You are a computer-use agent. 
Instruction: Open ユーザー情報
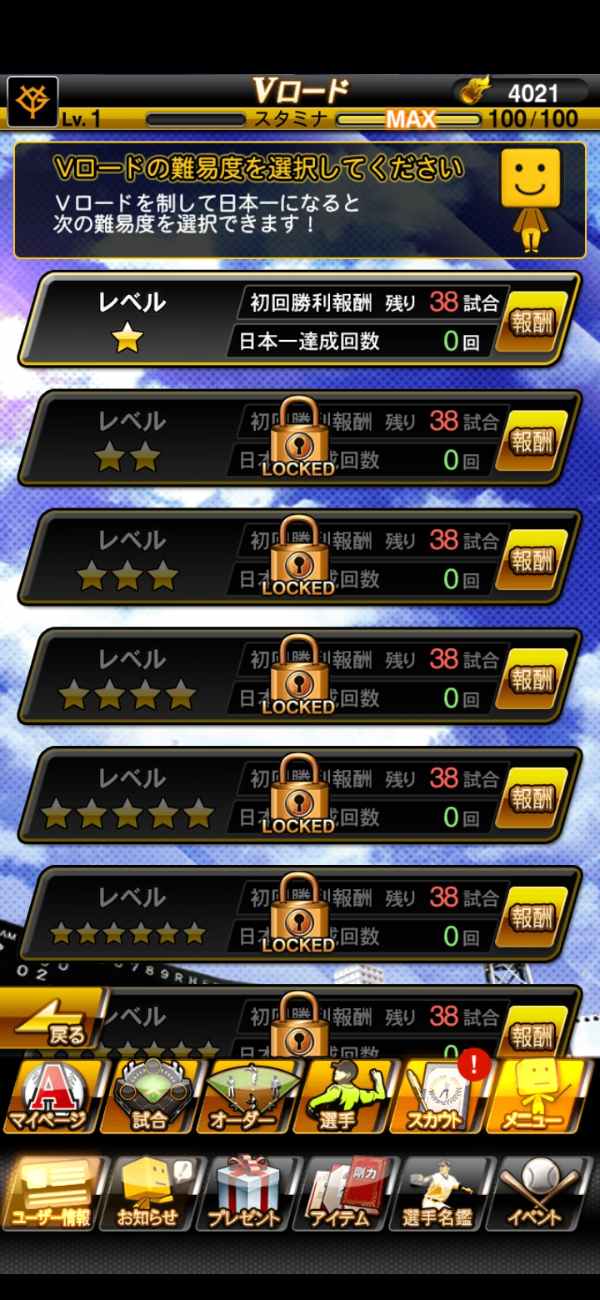(x=50, y=1192)
